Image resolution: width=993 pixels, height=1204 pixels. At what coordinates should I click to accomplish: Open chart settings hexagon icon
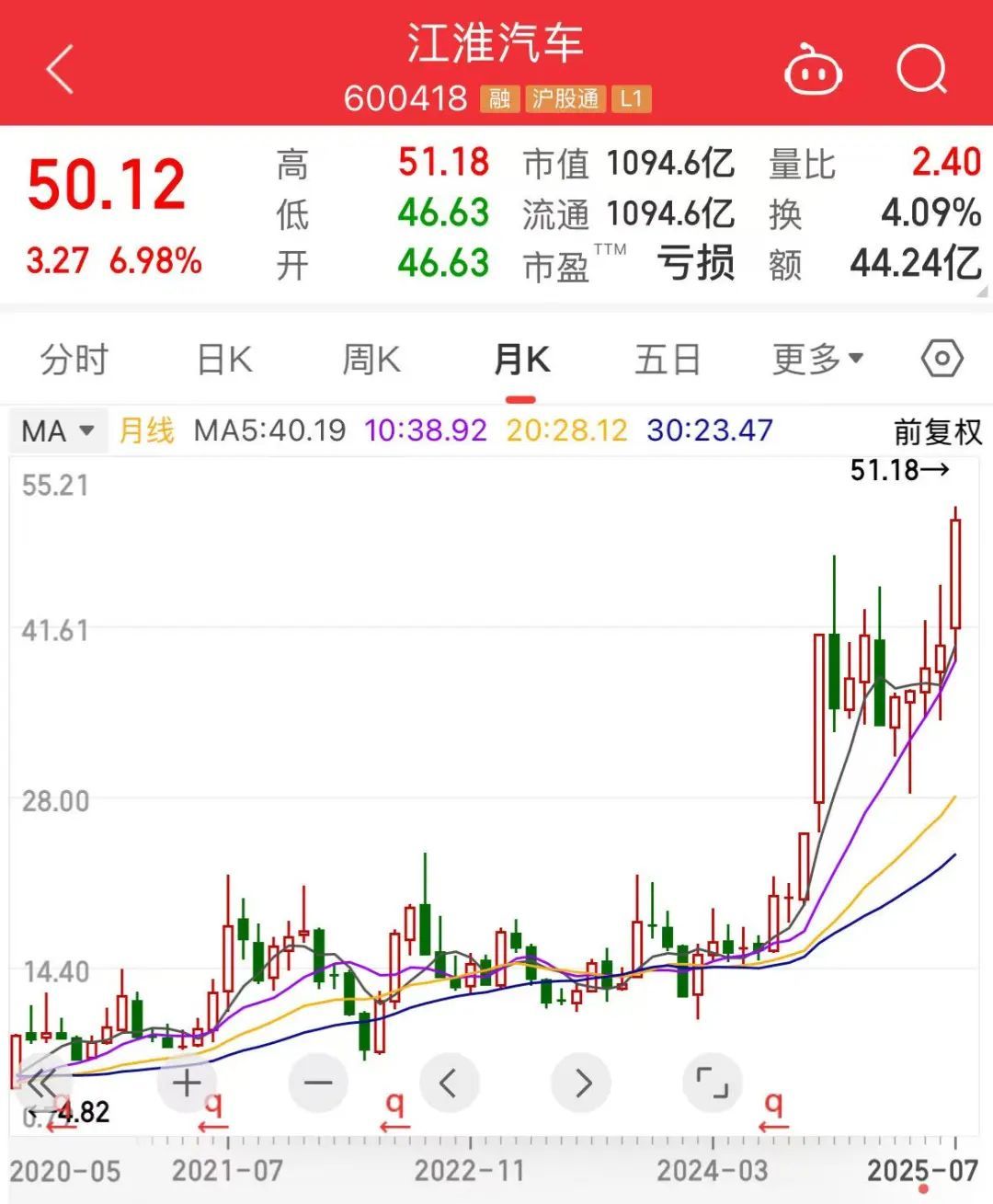pos(942,359)
